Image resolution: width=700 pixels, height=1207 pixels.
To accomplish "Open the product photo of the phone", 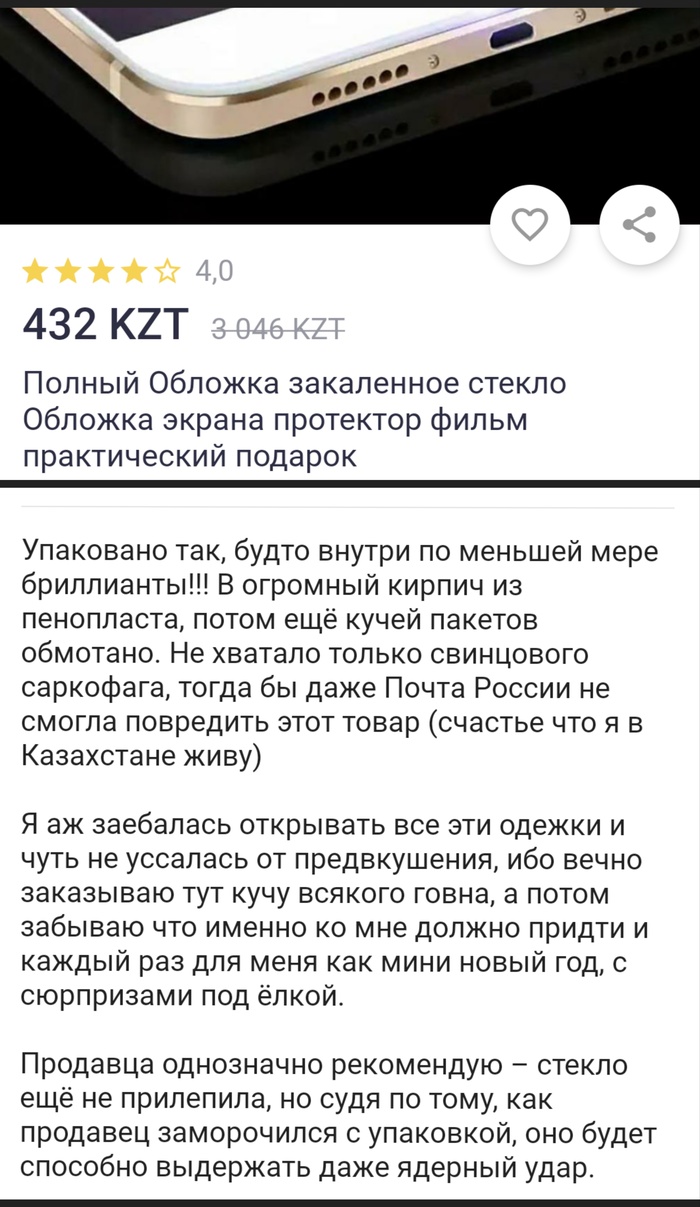I will click(300, 100).
